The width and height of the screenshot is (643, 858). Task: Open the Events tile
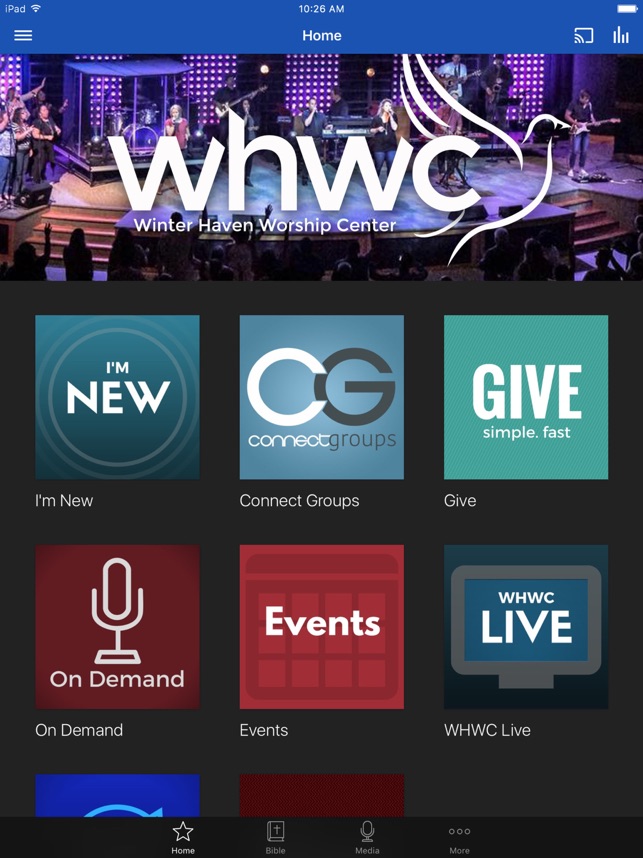(x=322, y=627)
